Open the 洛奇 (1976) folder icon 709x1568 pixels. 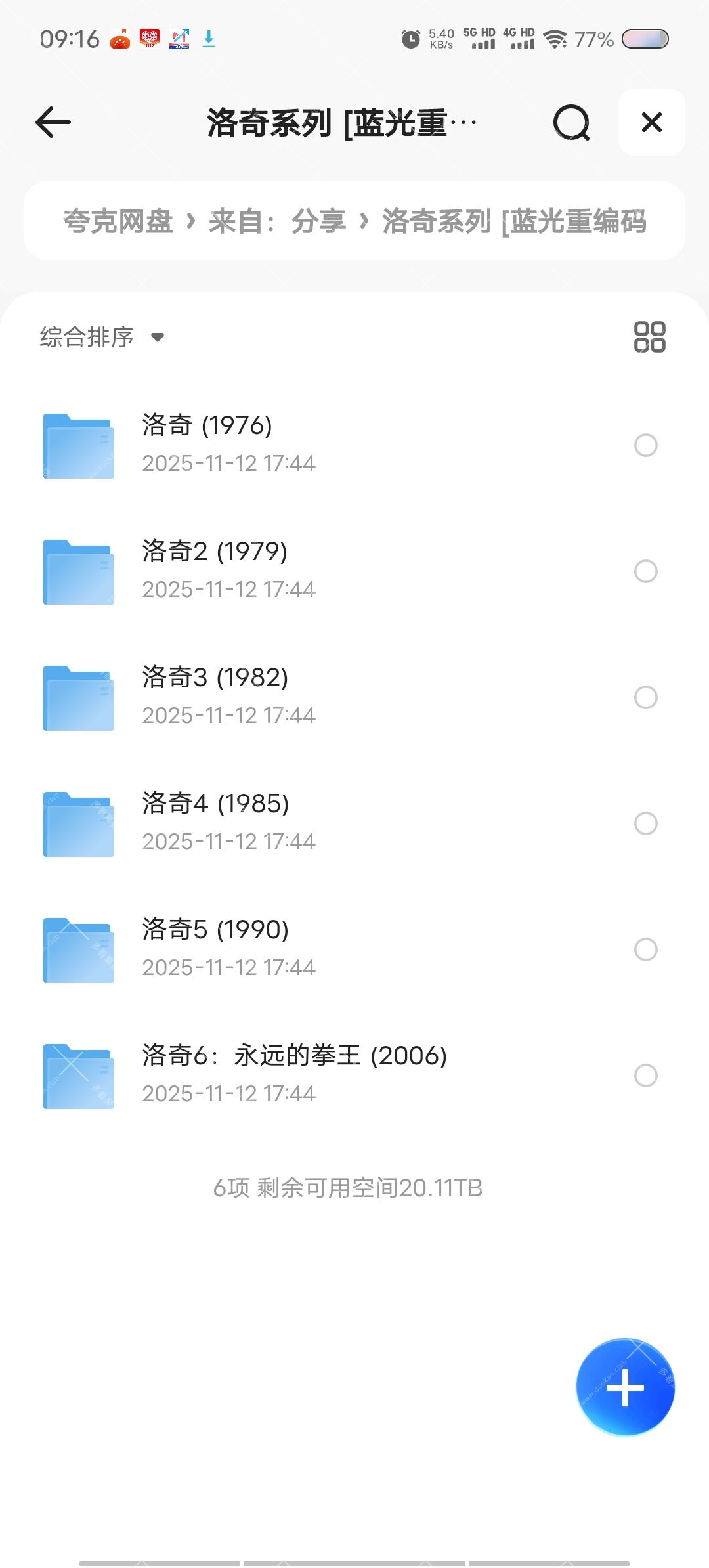(77, 445)
